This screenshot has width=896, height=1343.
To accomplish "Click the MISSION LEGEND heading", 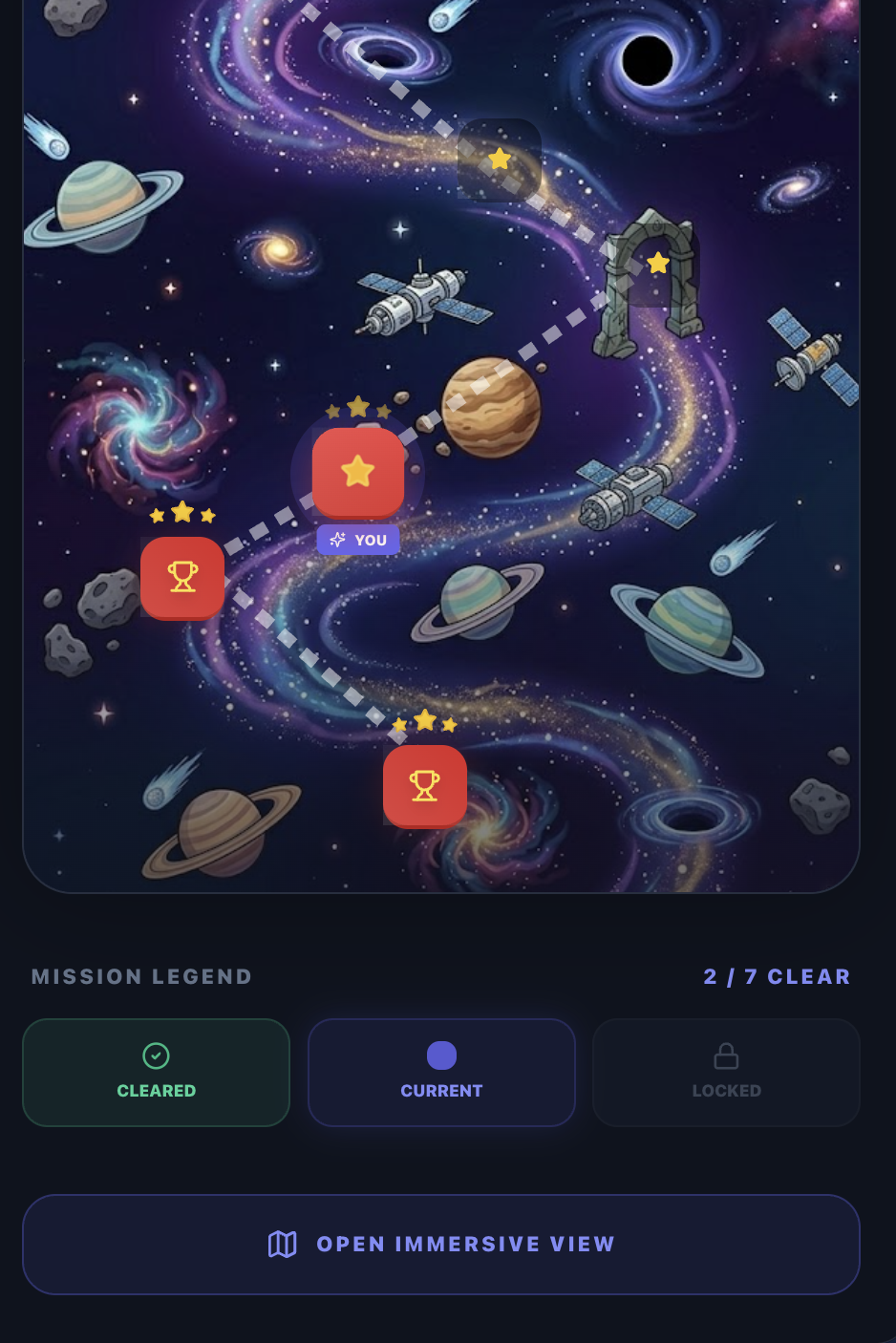I will (141, 976).
